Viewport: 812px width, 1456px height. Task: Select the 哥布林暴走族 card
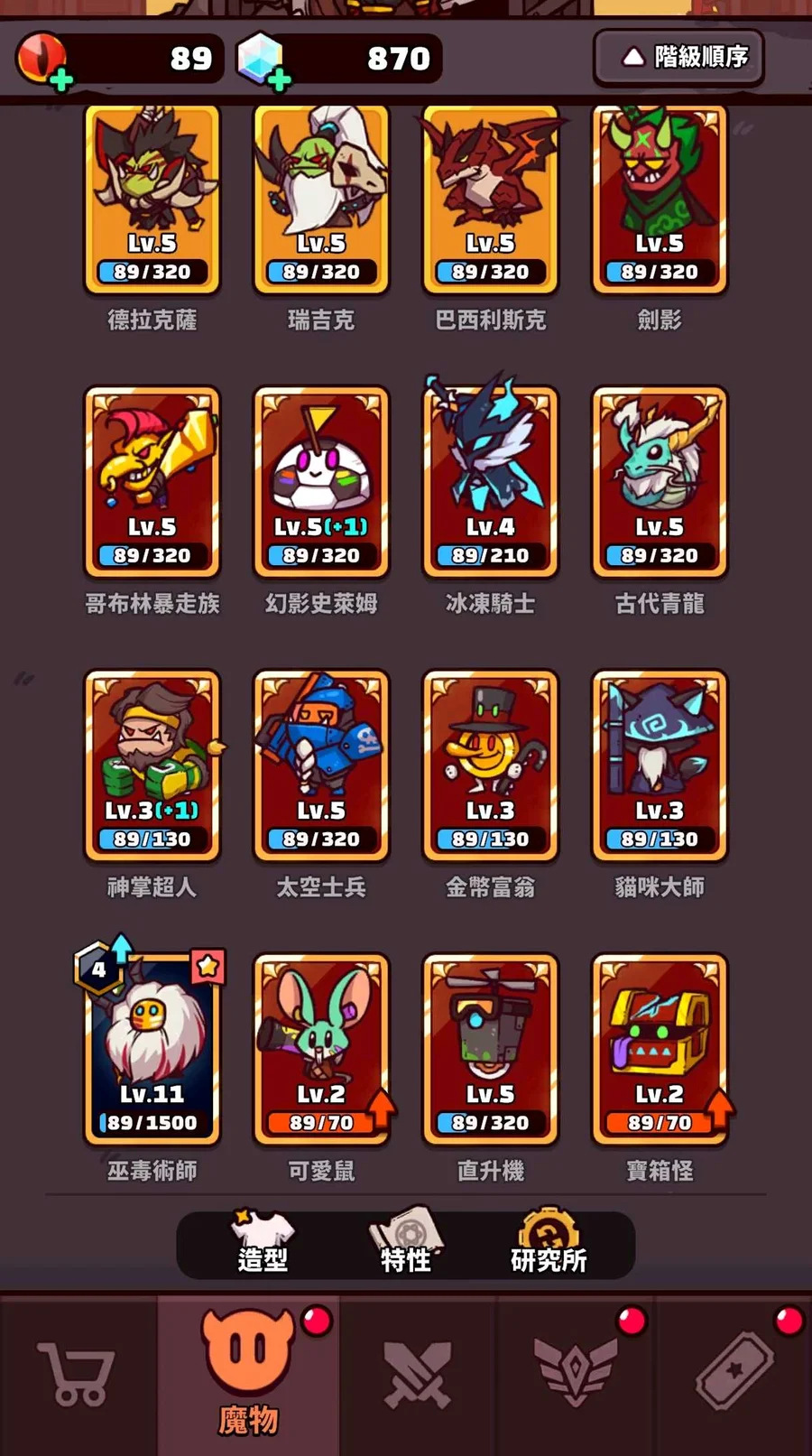pyautogui.click(x=152, y=482)
